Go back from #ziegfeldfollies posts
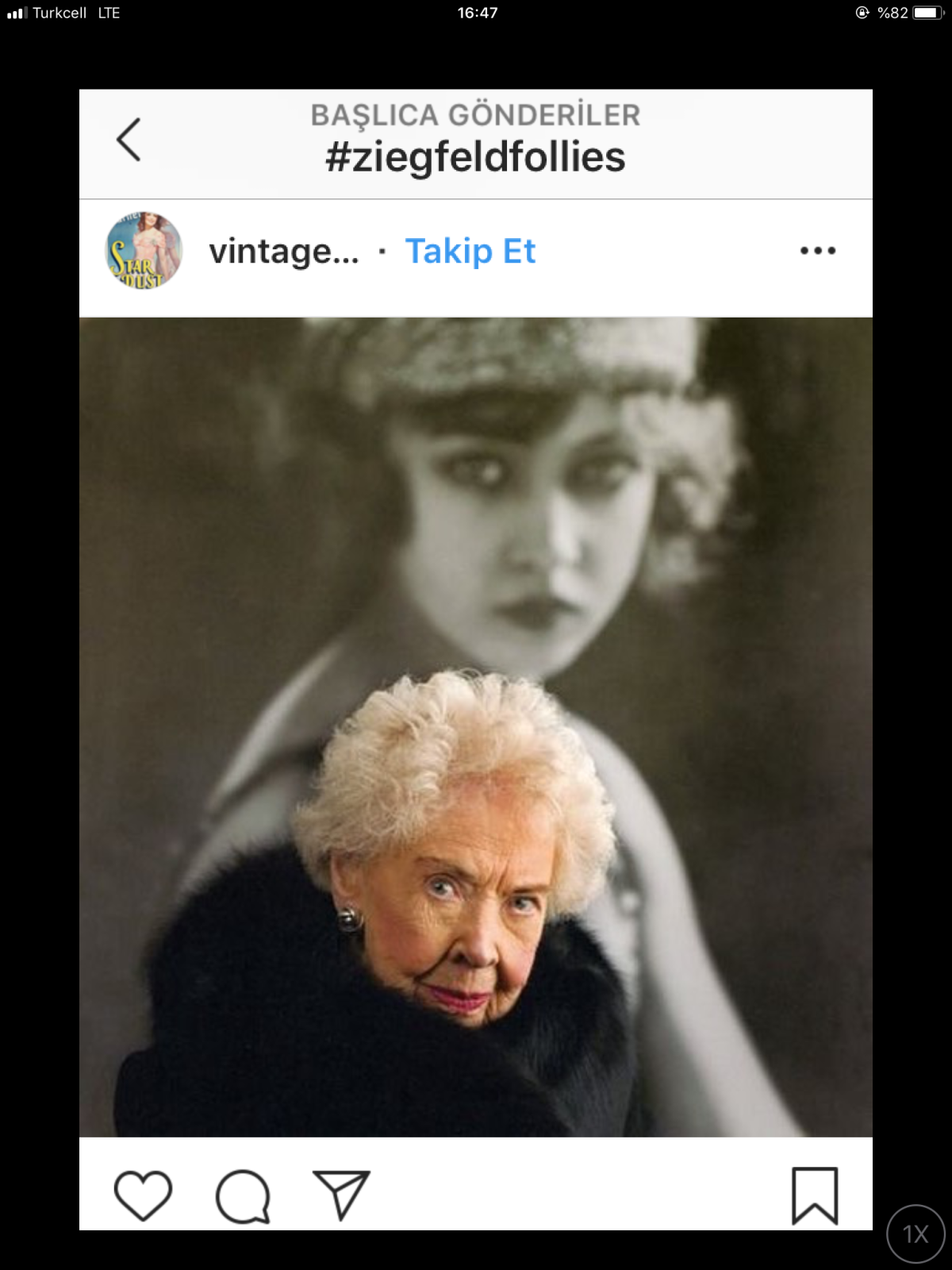Image resolution: width=952 pixels, height=1270 pixels. (x=129, y=140)
